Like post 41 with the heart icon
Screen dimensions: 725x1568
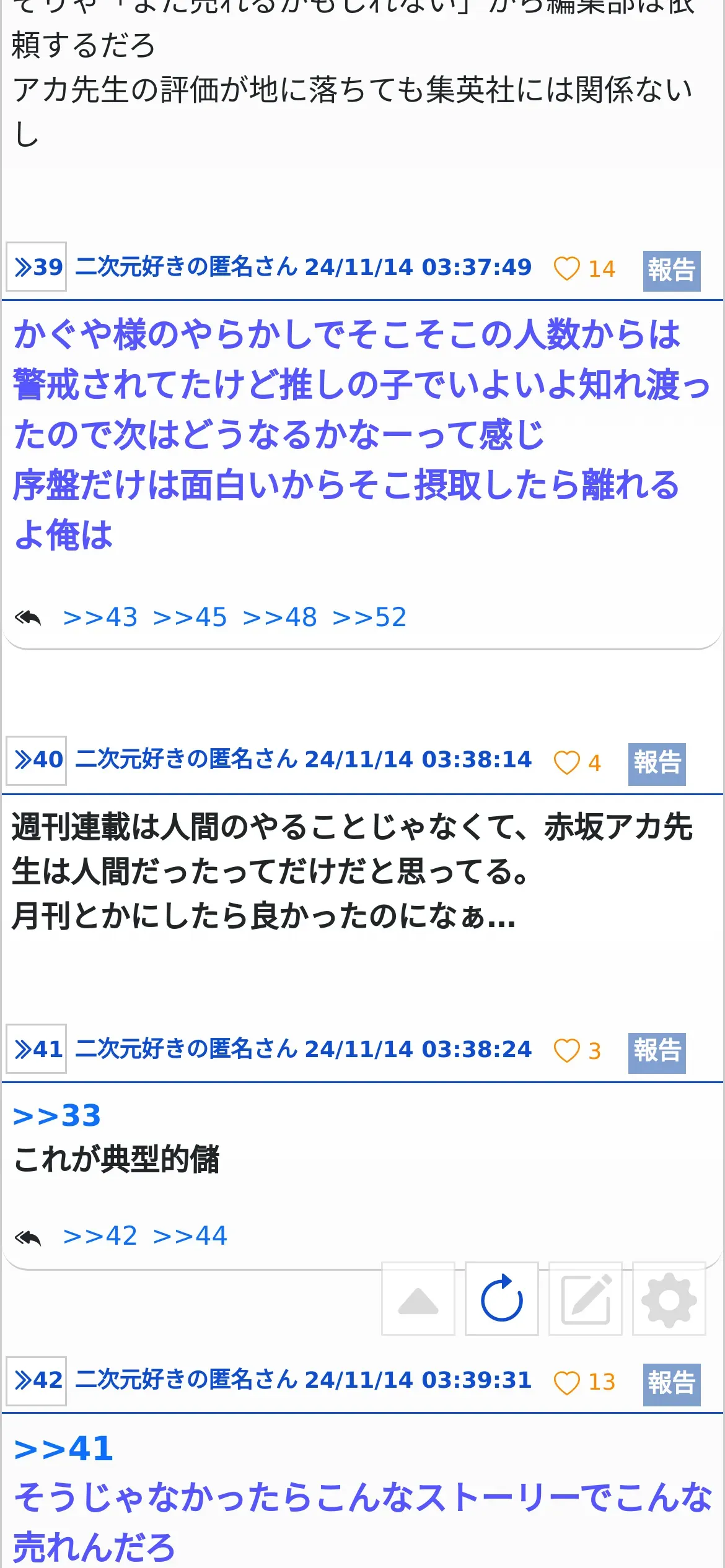[x=566, y=1051]
